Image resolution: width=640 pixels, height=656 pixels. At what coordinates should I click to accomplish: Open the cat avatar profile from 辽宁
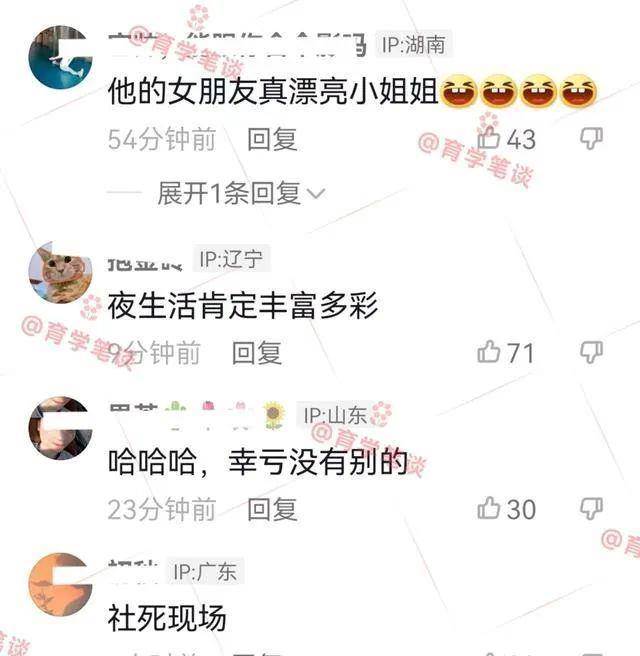(60, 272)
